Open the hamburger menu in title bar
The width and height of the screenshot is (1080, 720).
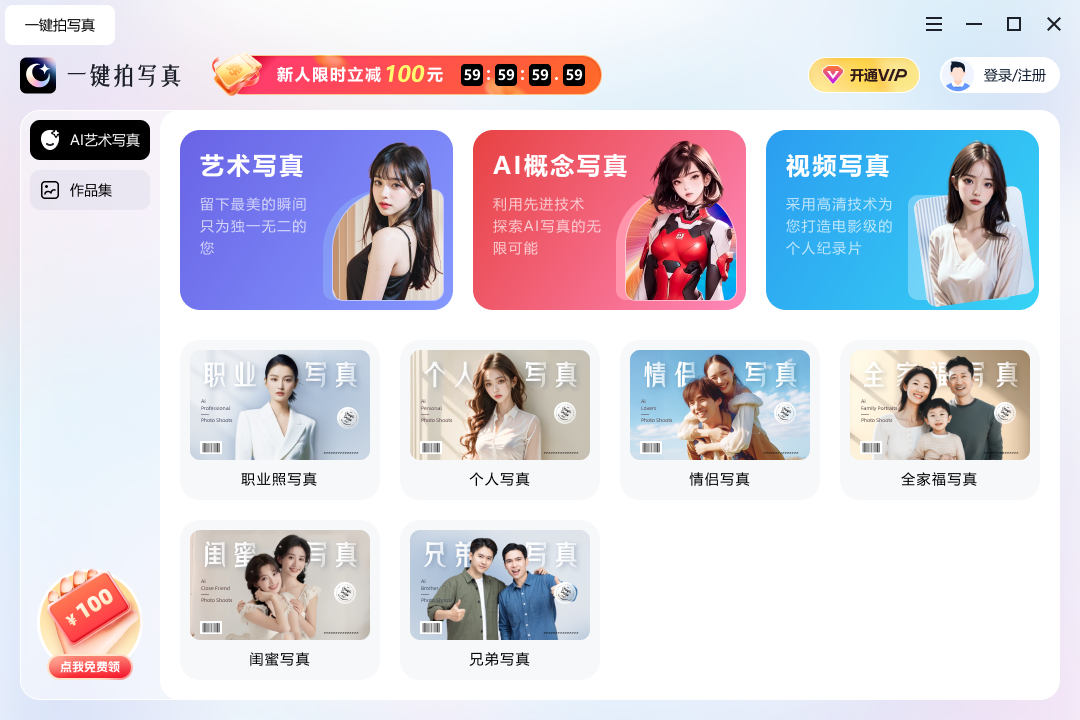934,24
